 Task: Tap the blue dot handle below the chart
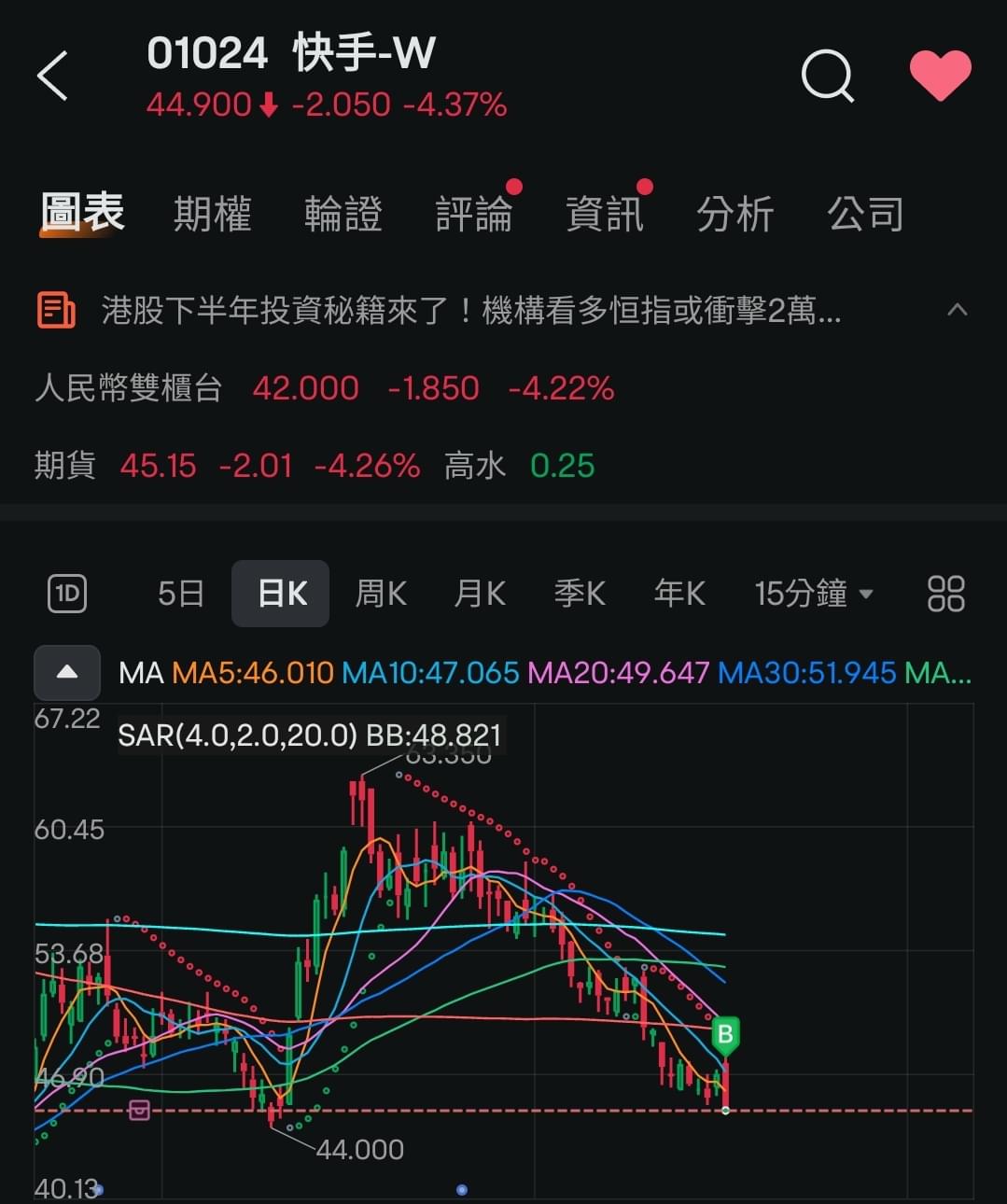click(460, 1189)
